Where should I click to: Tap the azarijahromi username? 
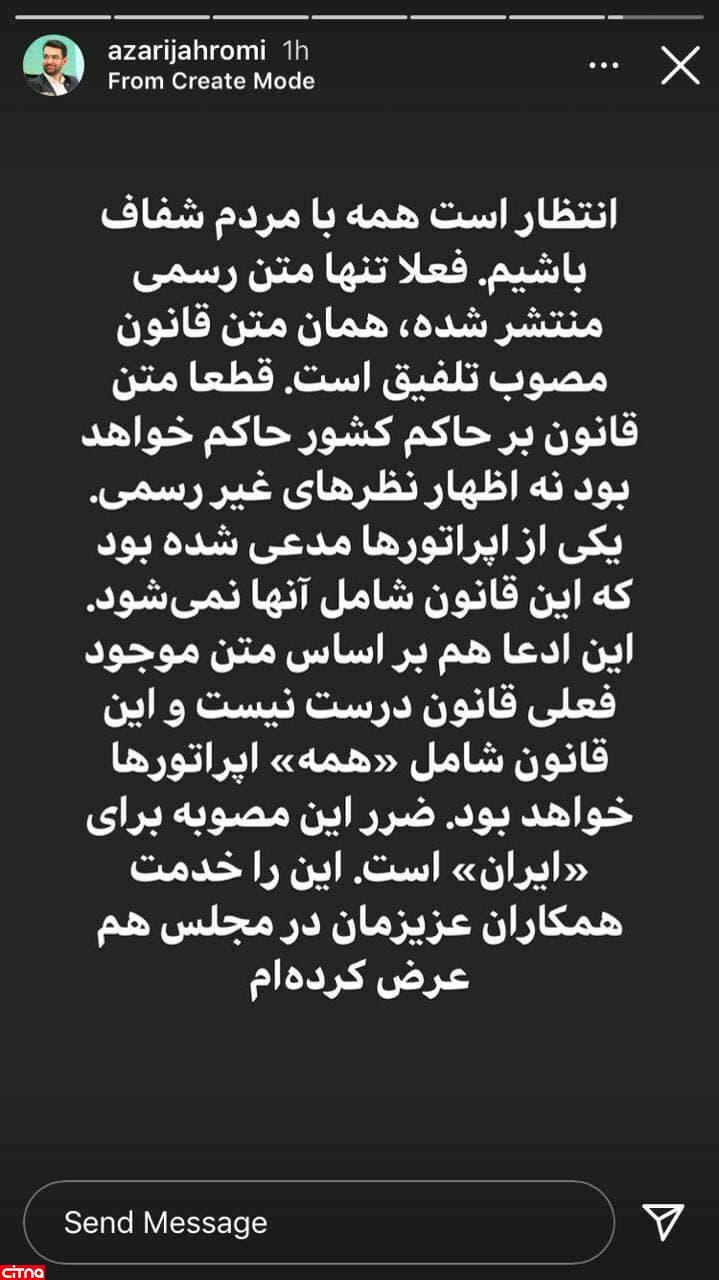188,50
